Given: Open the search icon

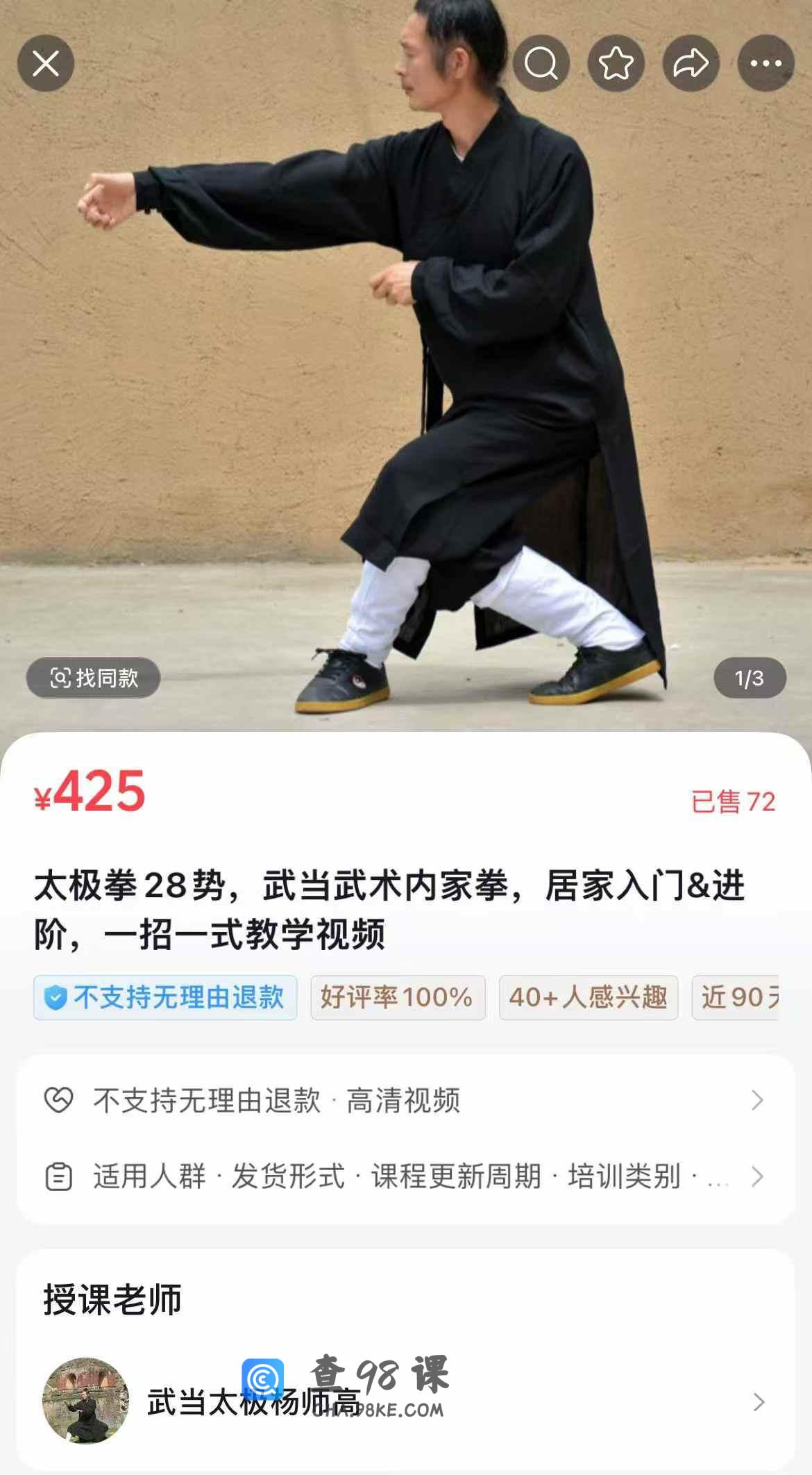Looking at the screenshot, I should coord(541,64).
